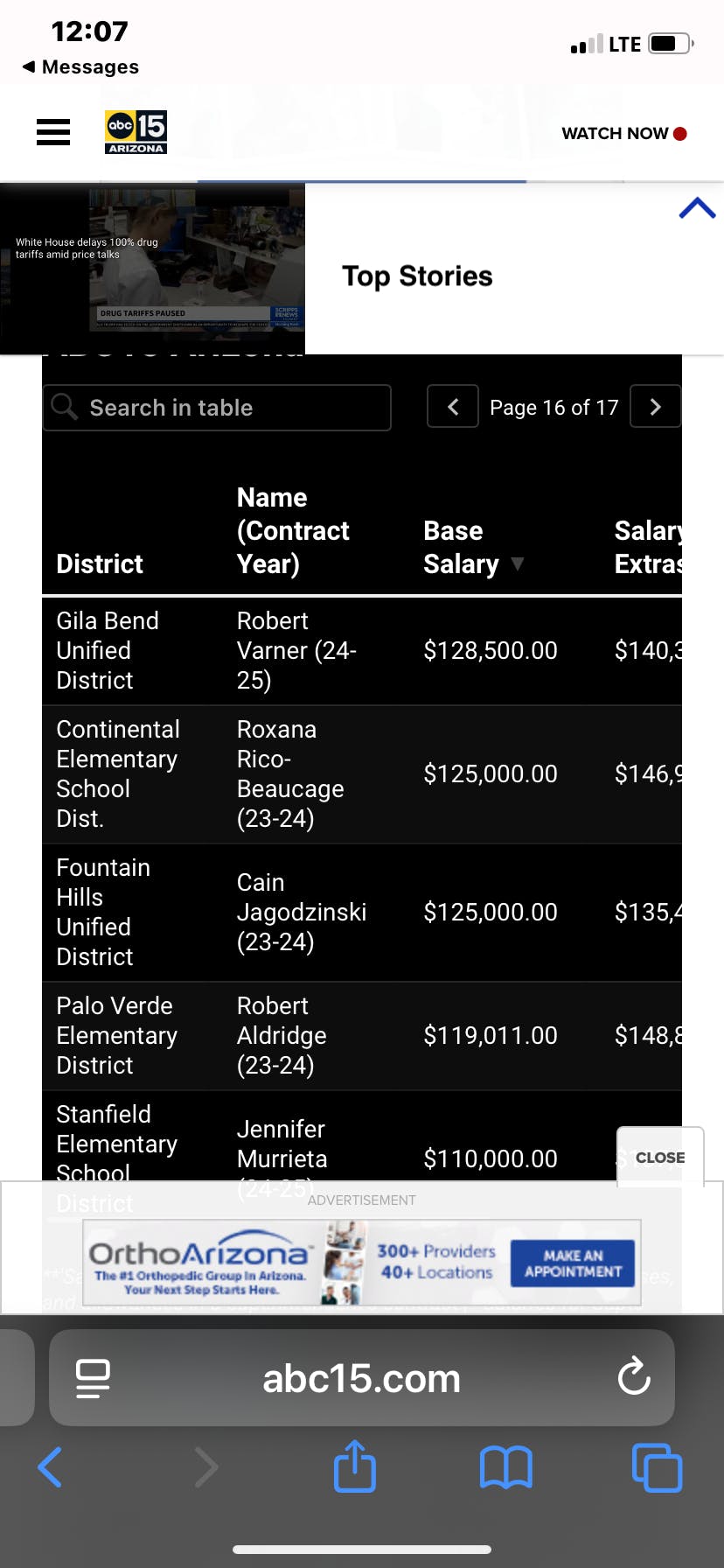The width and height of the screenshot is (724, 1568).
Task: Open the hamburger menu
Action: tap(53, 132)
